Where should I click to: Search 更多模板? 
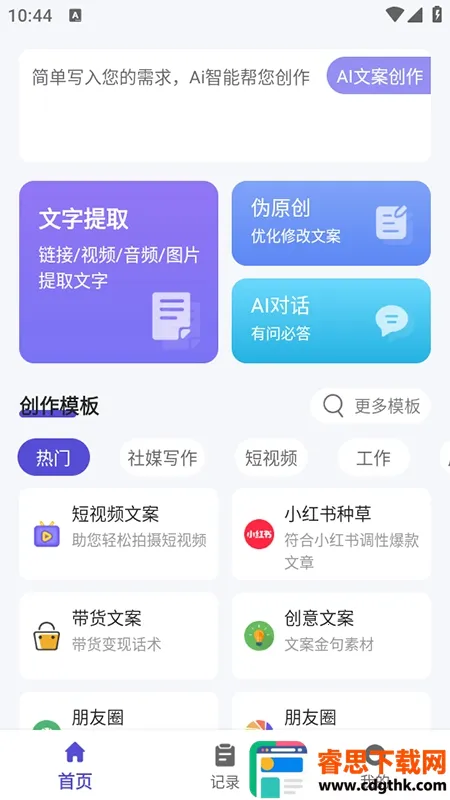(370, 406)
